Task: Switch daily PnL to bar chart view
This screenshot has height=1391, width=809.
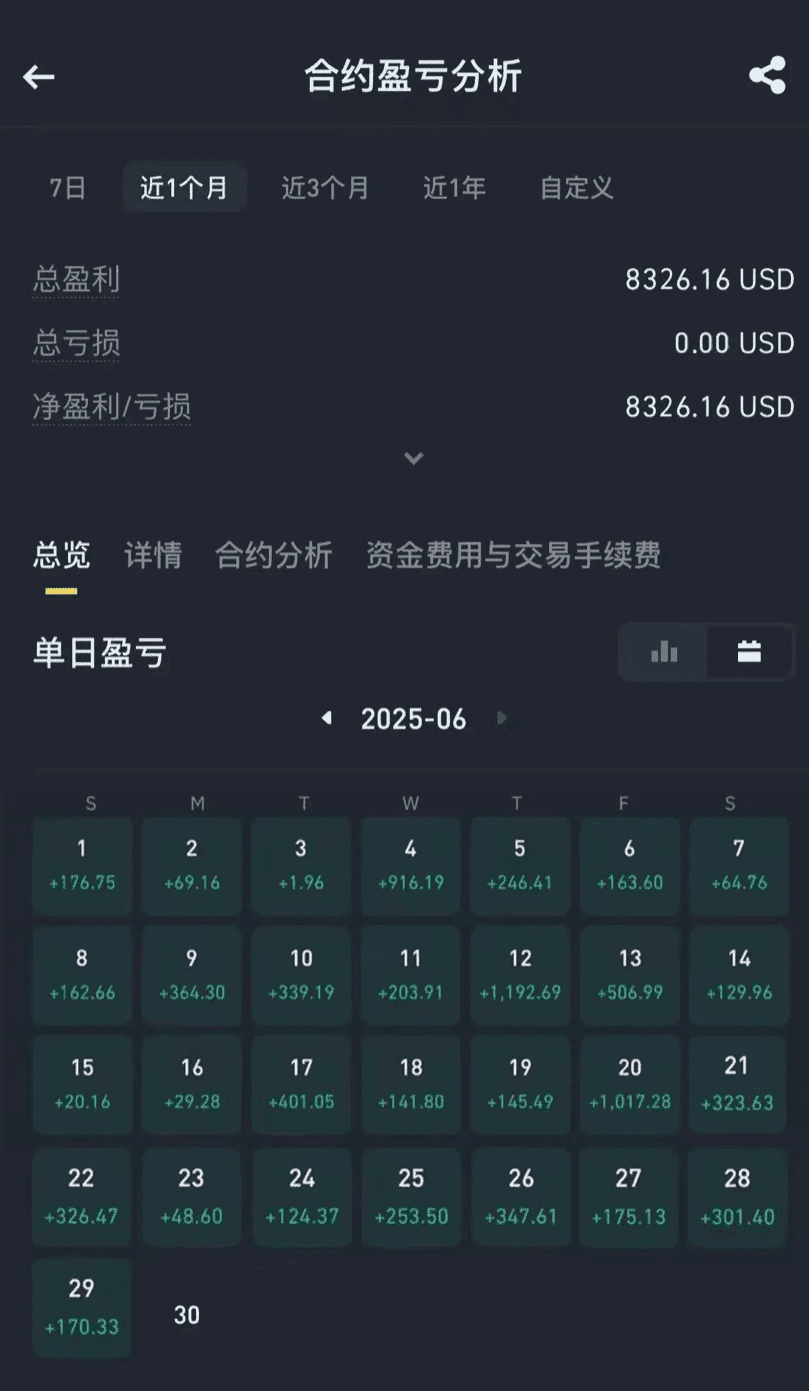Action: tap(664, 652)
